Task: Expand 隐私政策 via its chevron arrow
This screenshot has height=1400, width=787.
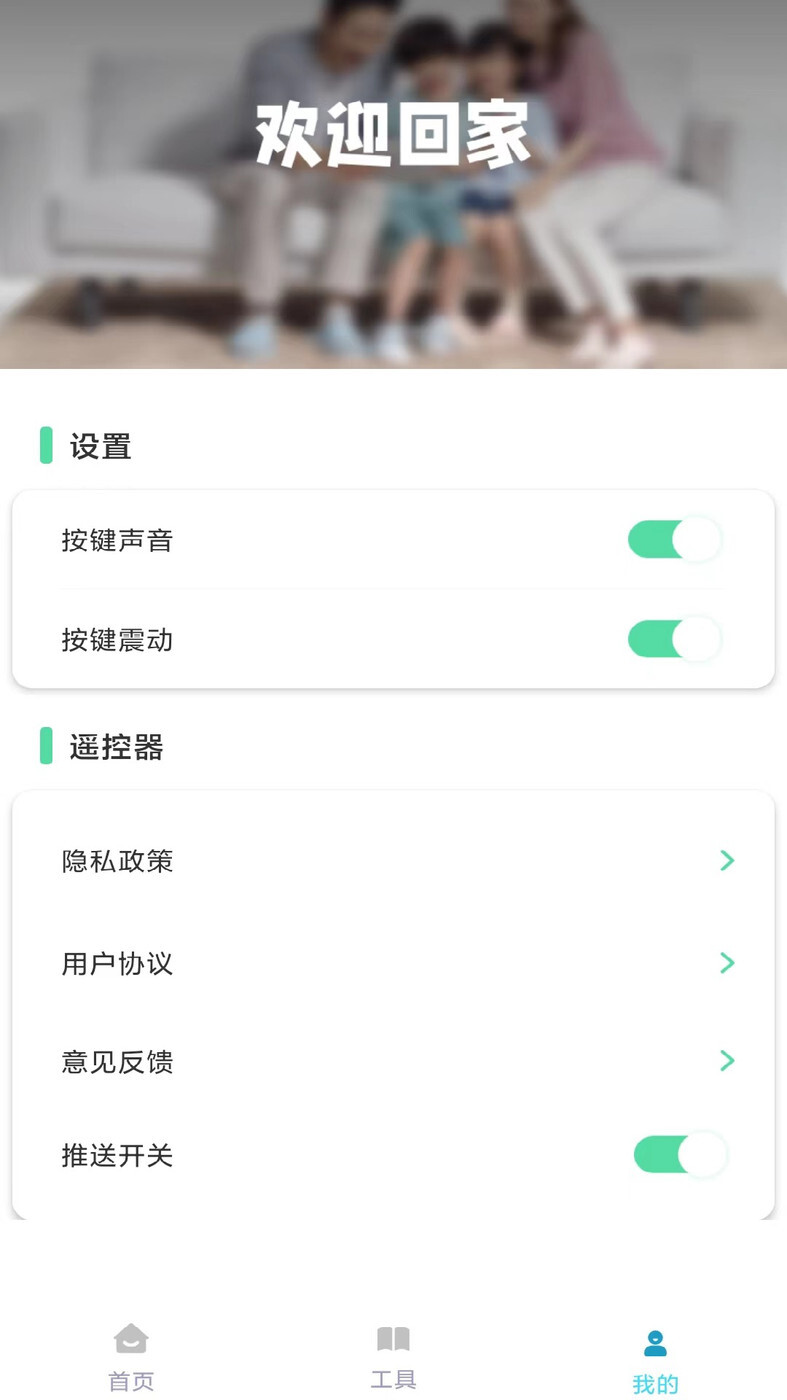Action: click(727, 860)
